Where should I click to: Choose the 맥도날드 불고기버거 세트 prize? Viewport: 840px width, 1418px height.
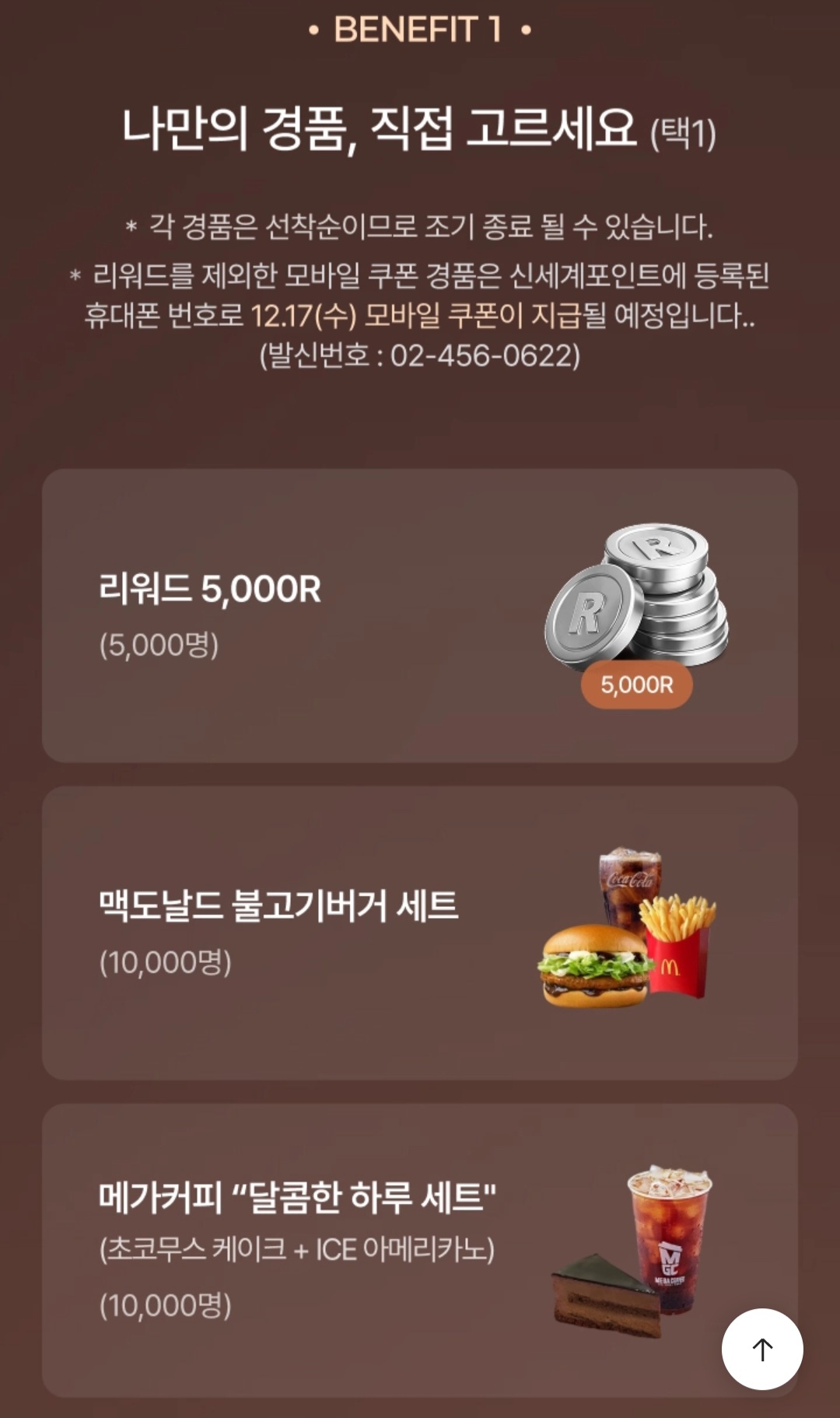click(x=420, y=933)
